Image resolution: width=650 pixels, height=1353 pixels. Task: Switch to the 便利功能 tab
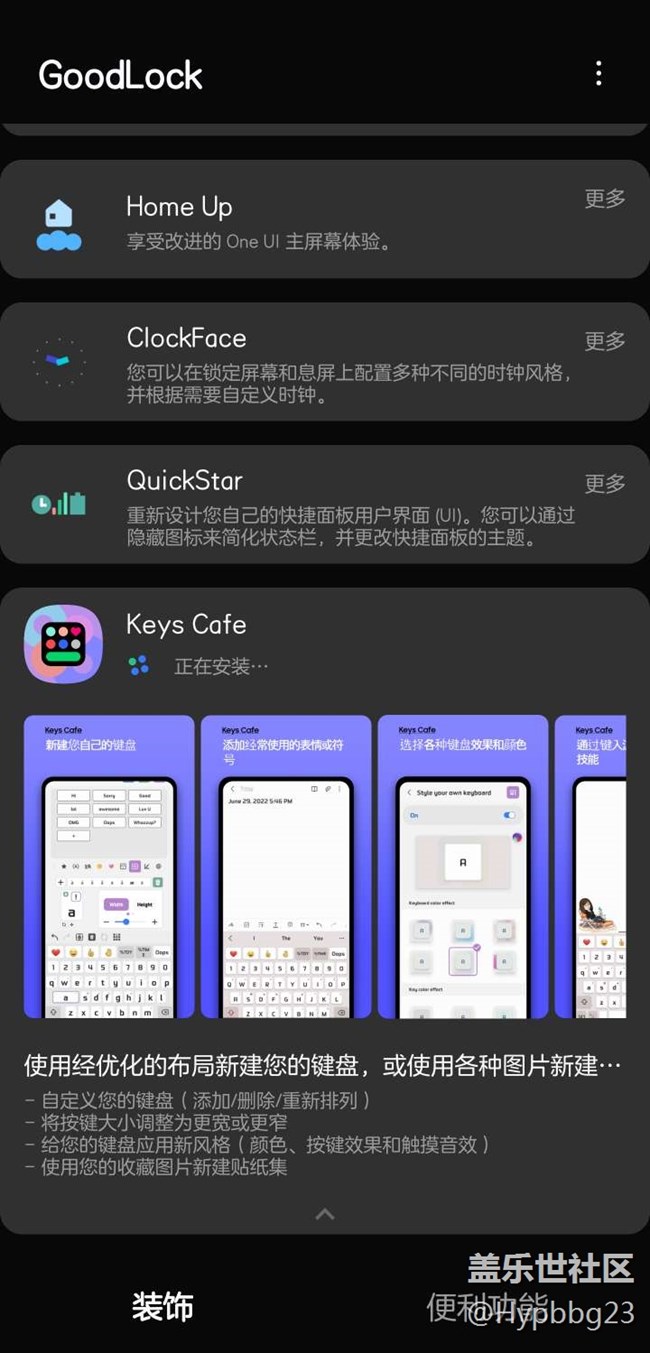[x=487, y=1306]
